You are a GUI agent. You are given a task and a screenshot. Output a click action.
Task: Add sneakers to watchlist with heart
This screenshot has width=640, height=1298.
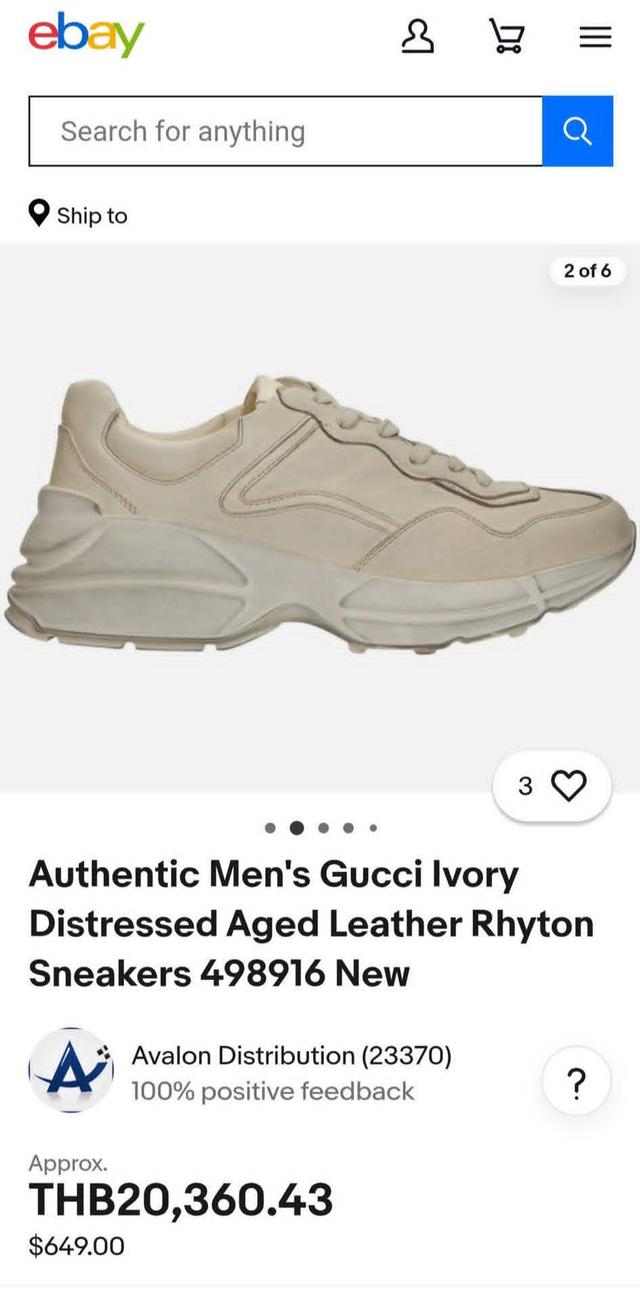tap(568, 786)
